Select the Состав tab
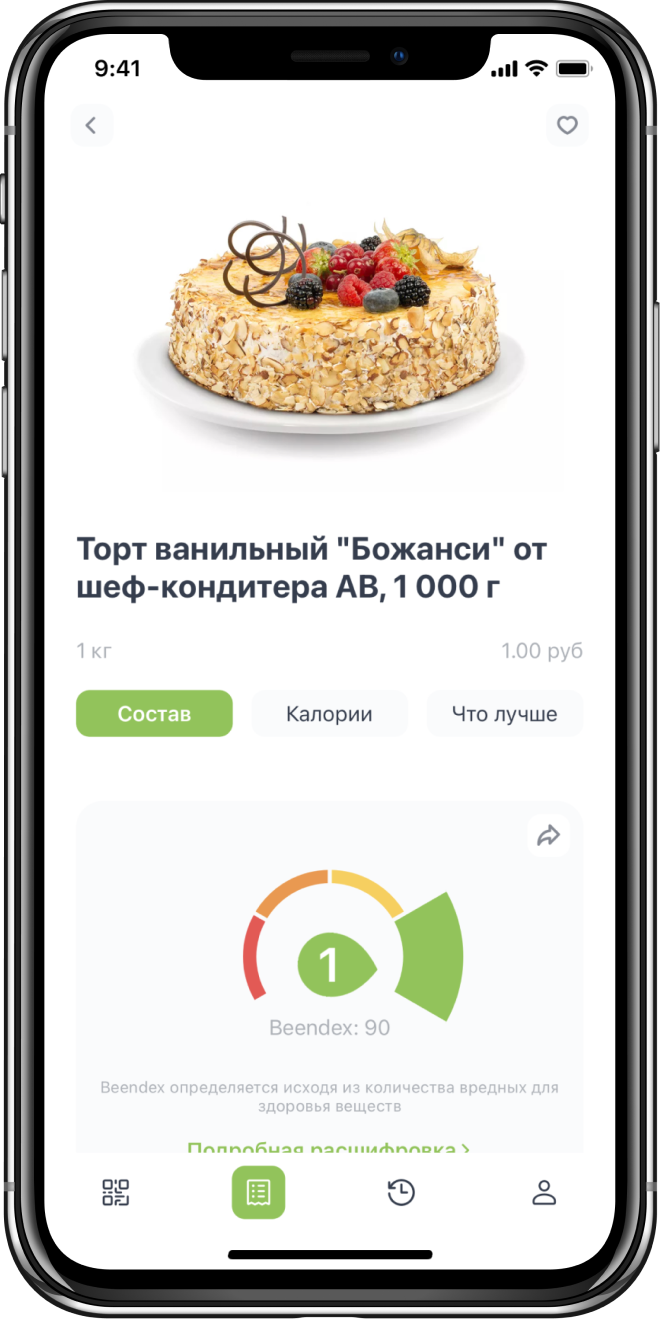Image resolution: width=660 pixels, height=1319 pixels. click(154, 714)
